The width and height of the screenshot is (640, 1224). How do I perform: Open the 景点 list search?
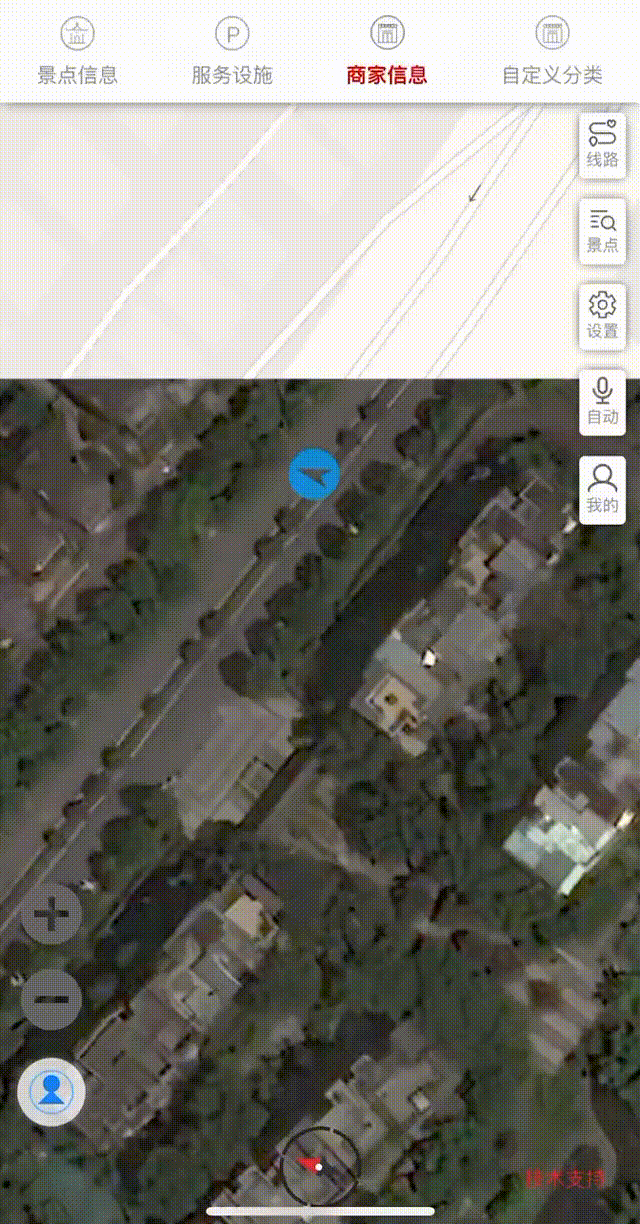[602, 231]
